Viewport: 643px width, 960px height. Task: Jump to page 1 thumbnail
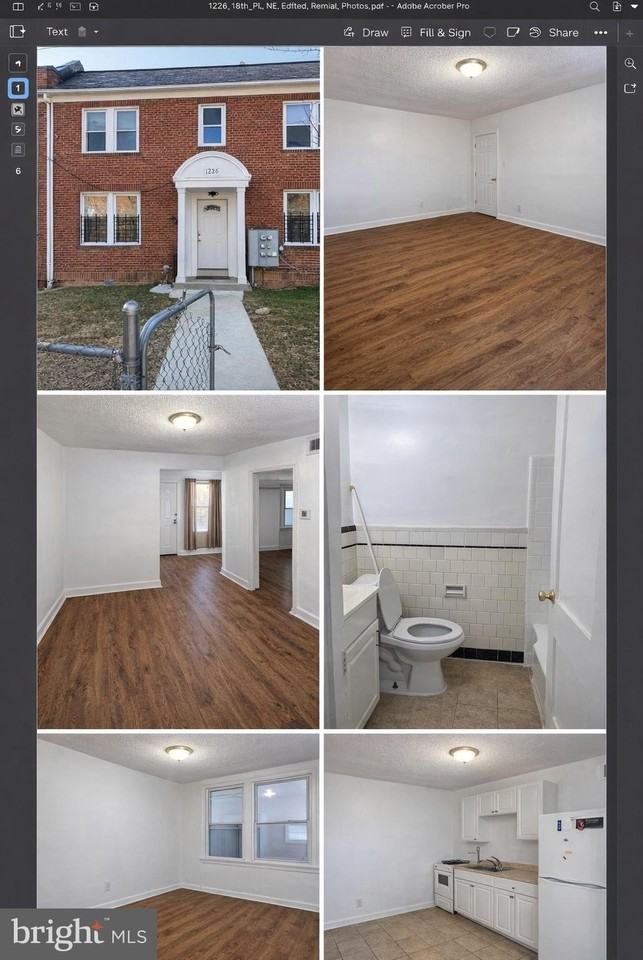(18, 88)
